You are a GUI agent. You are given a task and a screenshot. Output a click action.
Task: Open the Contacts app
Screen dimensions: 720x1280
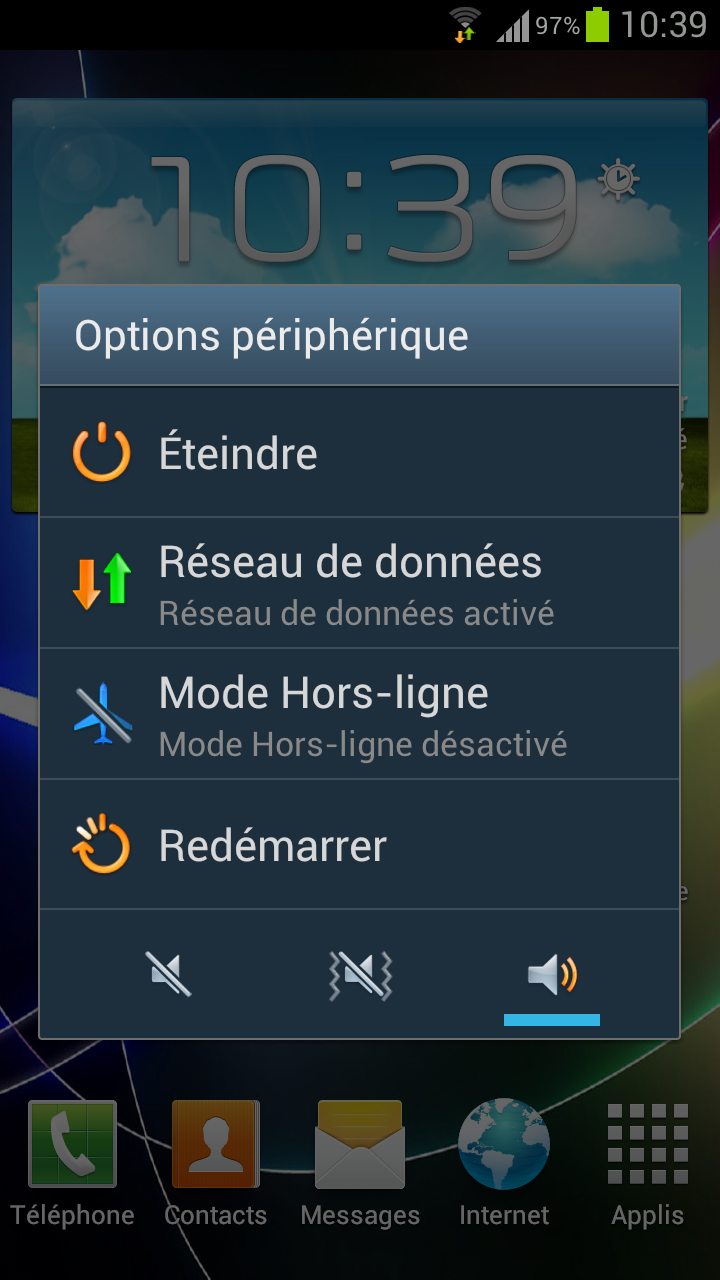tap(216, 1162)
